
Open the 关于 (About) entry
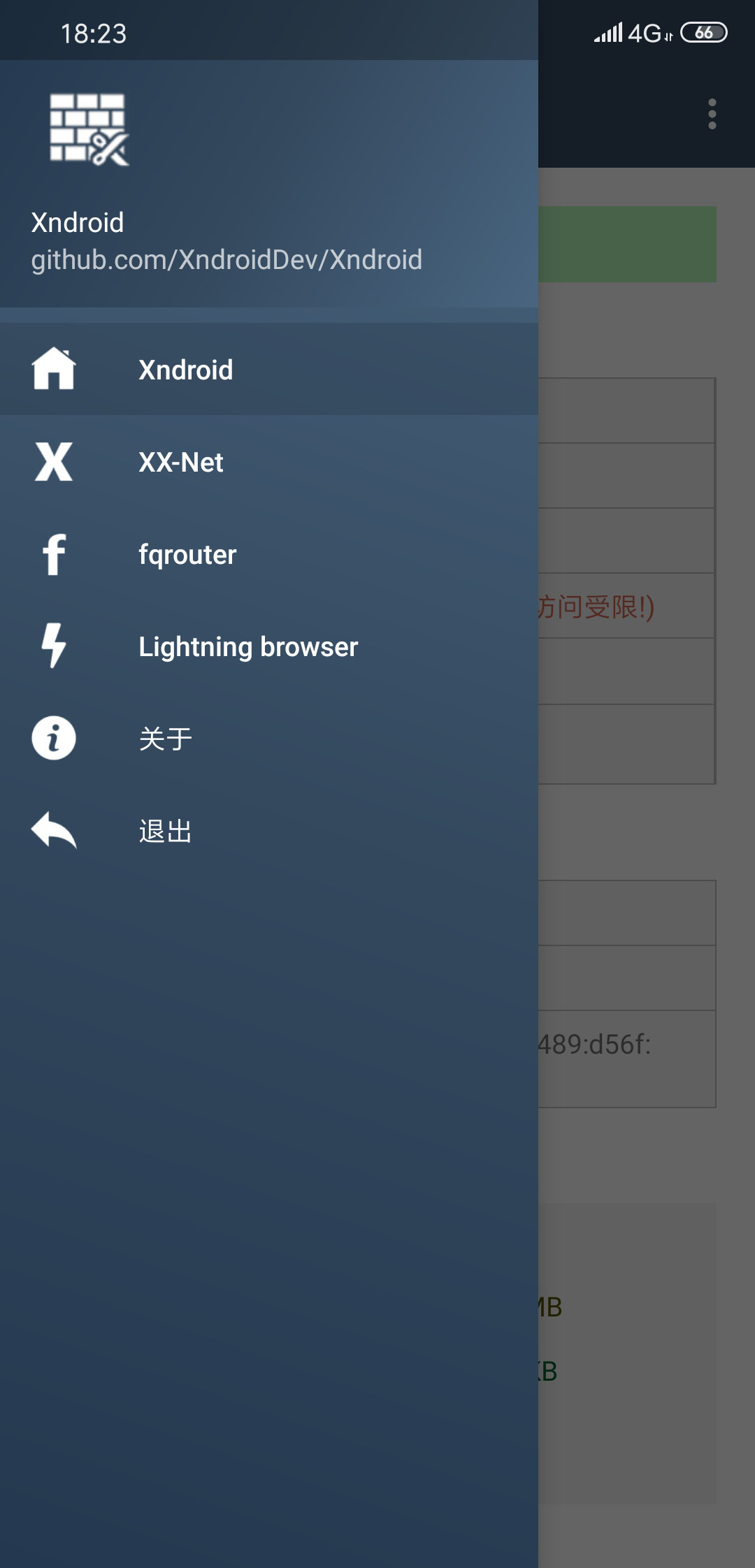coord(269,739)
